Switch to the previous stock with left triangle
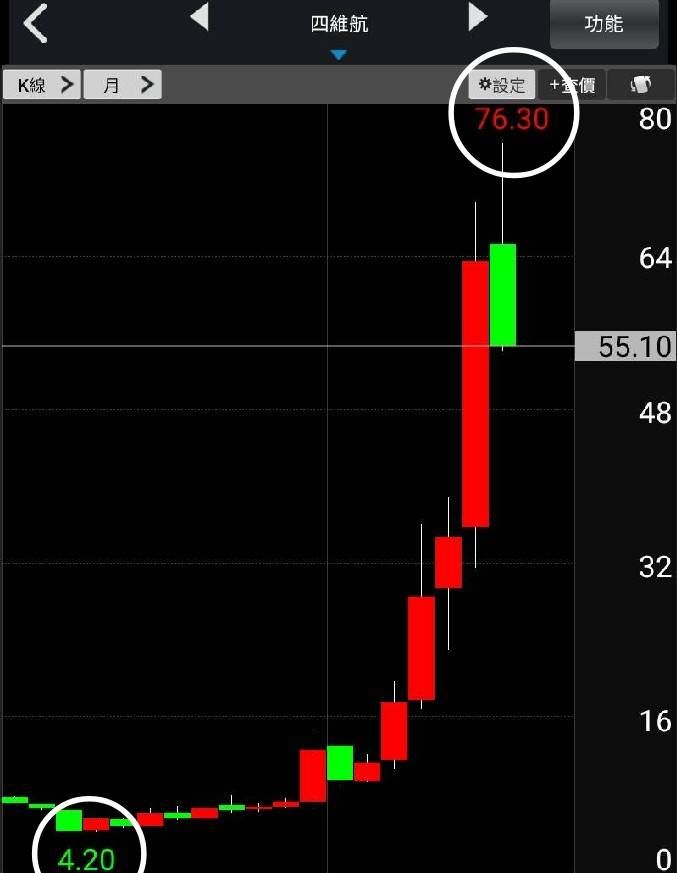Viewport: 677px width, 873px height. pyautogui.click(x=200, y=17)
